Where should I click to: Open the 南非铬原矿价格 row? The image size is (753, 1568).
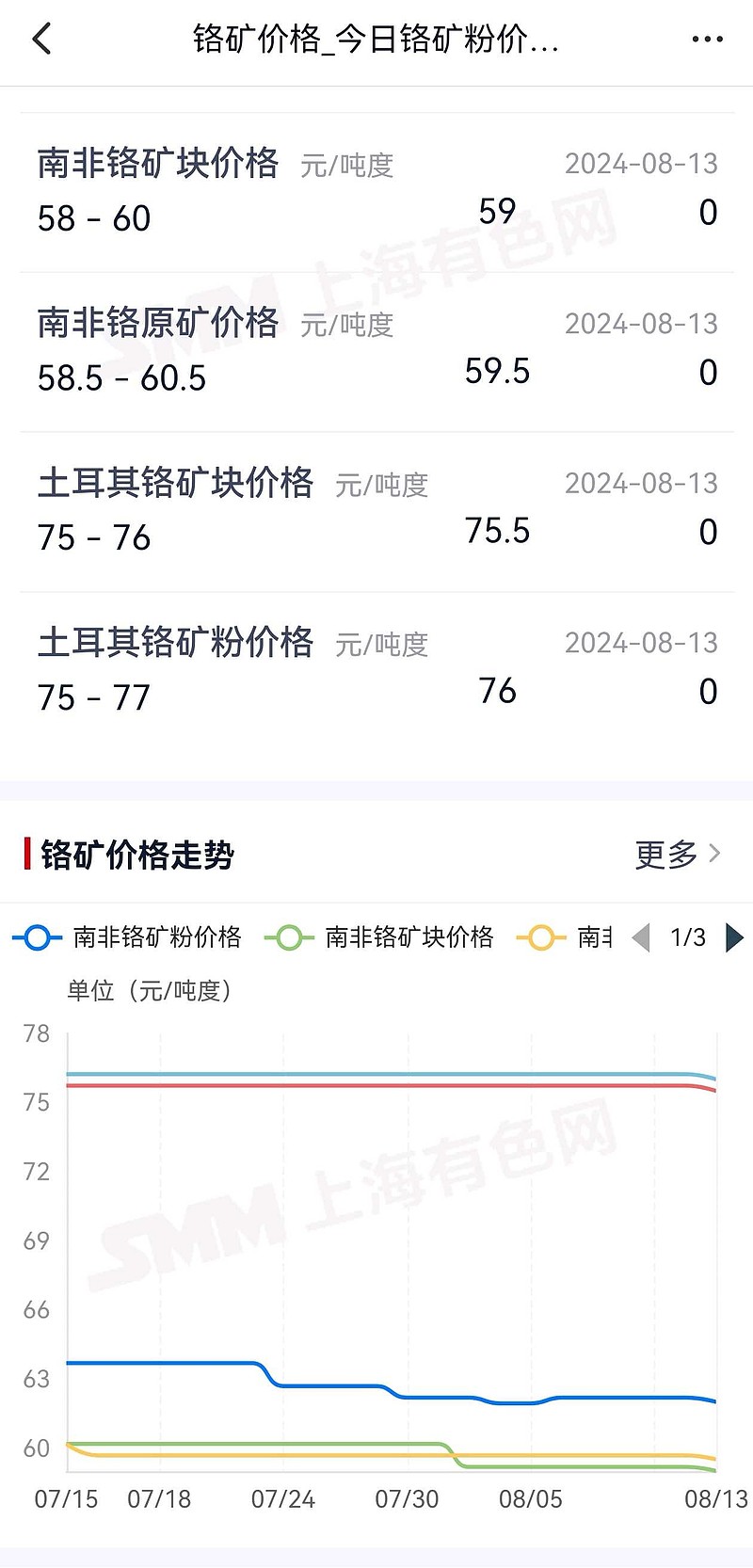pyautogui.click(x=376, y=353)
